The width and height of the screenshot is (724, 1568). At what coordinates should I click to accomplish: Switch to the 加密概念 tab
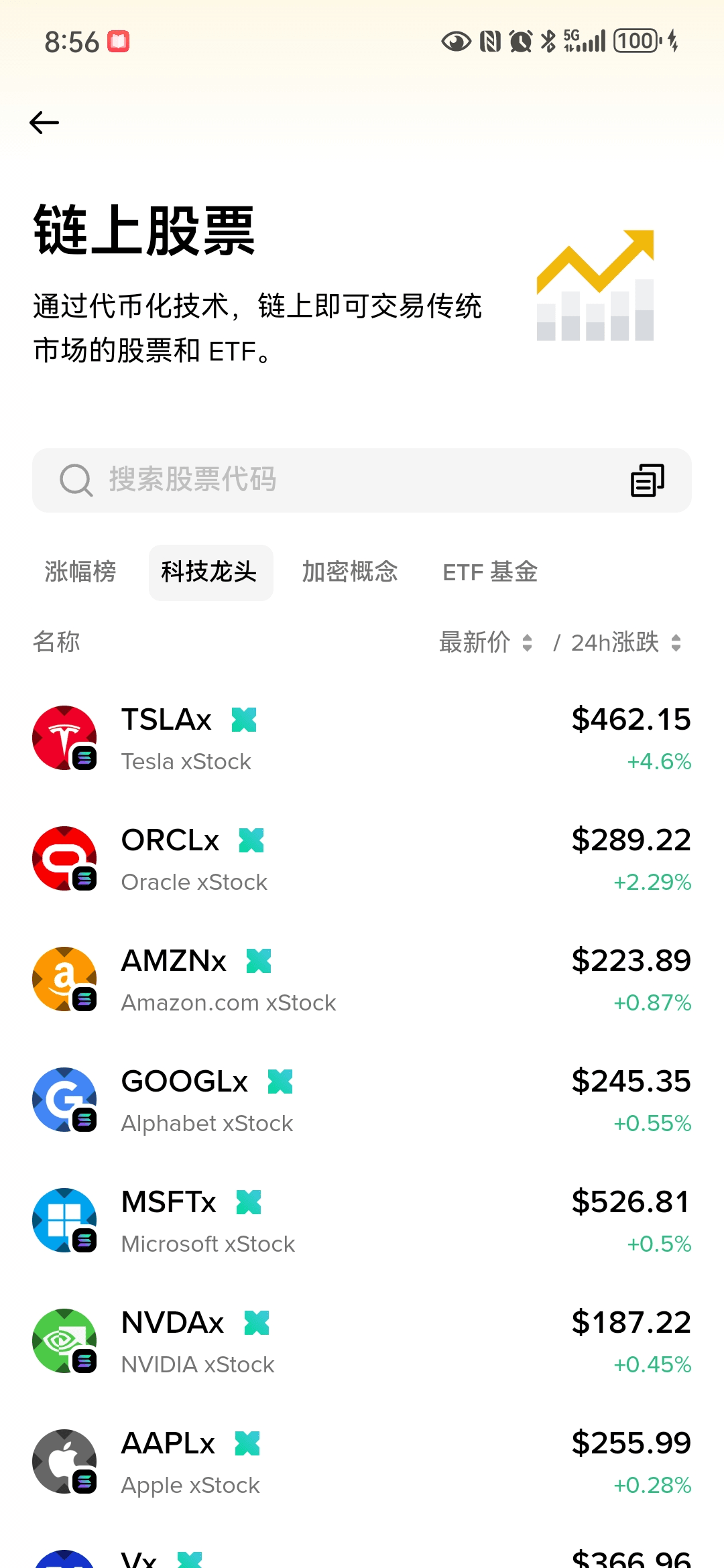click(x=349, y=572)
